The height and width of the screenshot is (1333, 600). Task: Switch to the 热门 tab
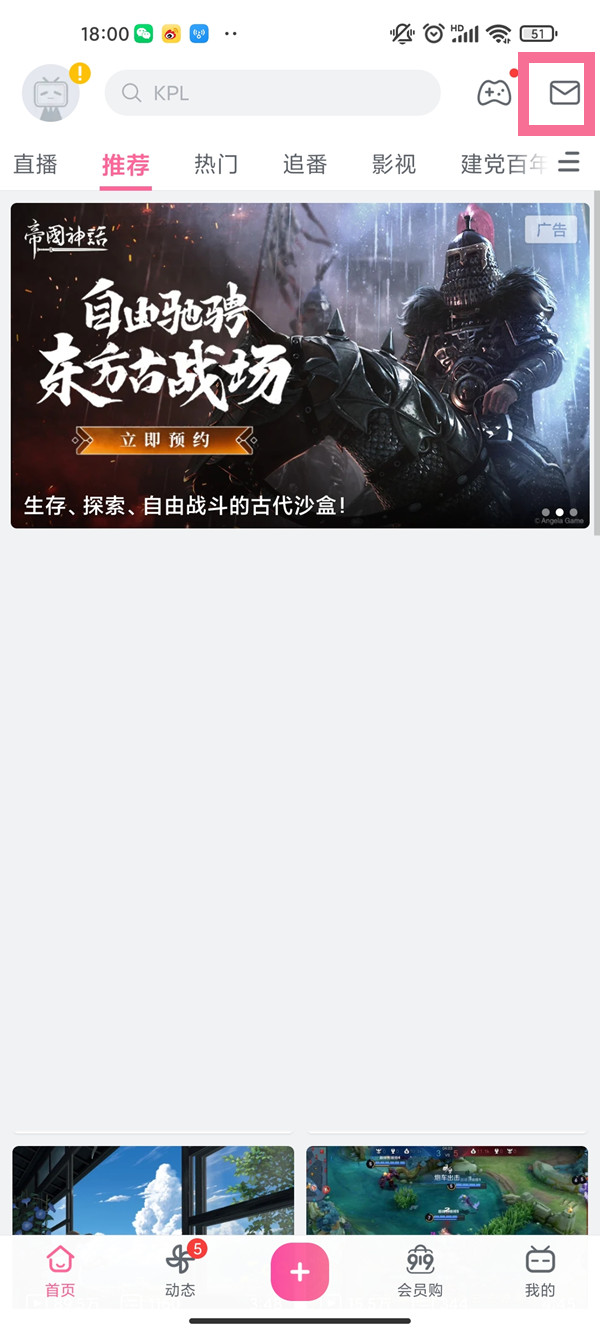[x=215, y=164]
